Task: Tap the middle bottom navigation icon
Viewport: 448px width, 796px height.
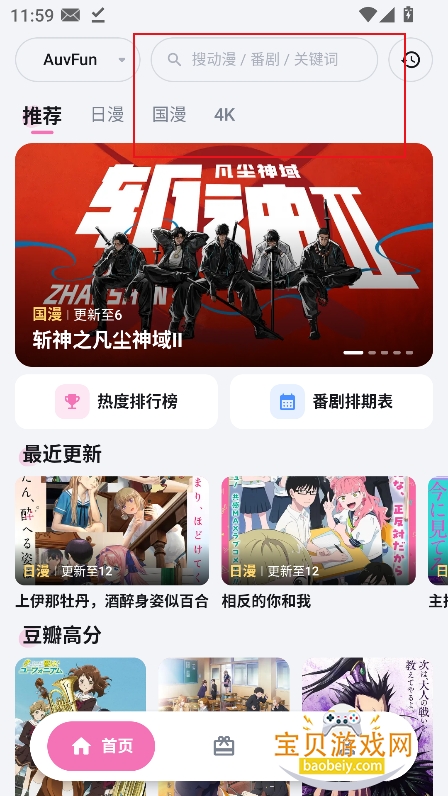Action: (x=224, y=746)
